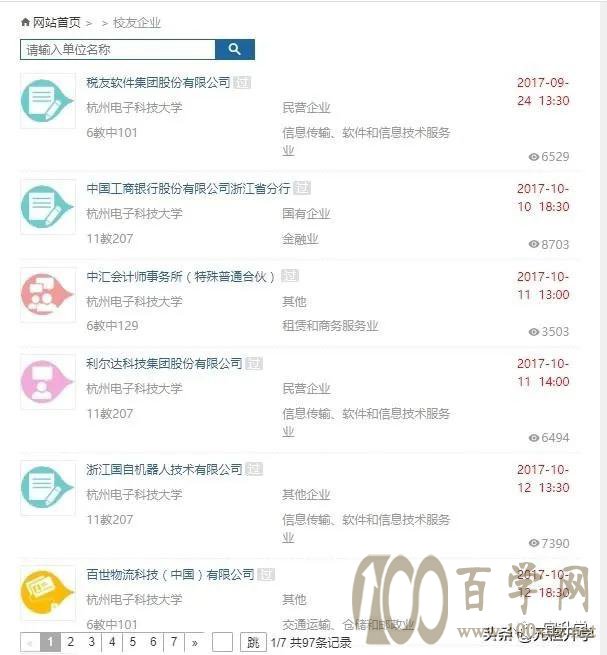Select page 4 in pagination
Image resolution: width=607 pixels, height=655 pixels.
coord(112,642)
